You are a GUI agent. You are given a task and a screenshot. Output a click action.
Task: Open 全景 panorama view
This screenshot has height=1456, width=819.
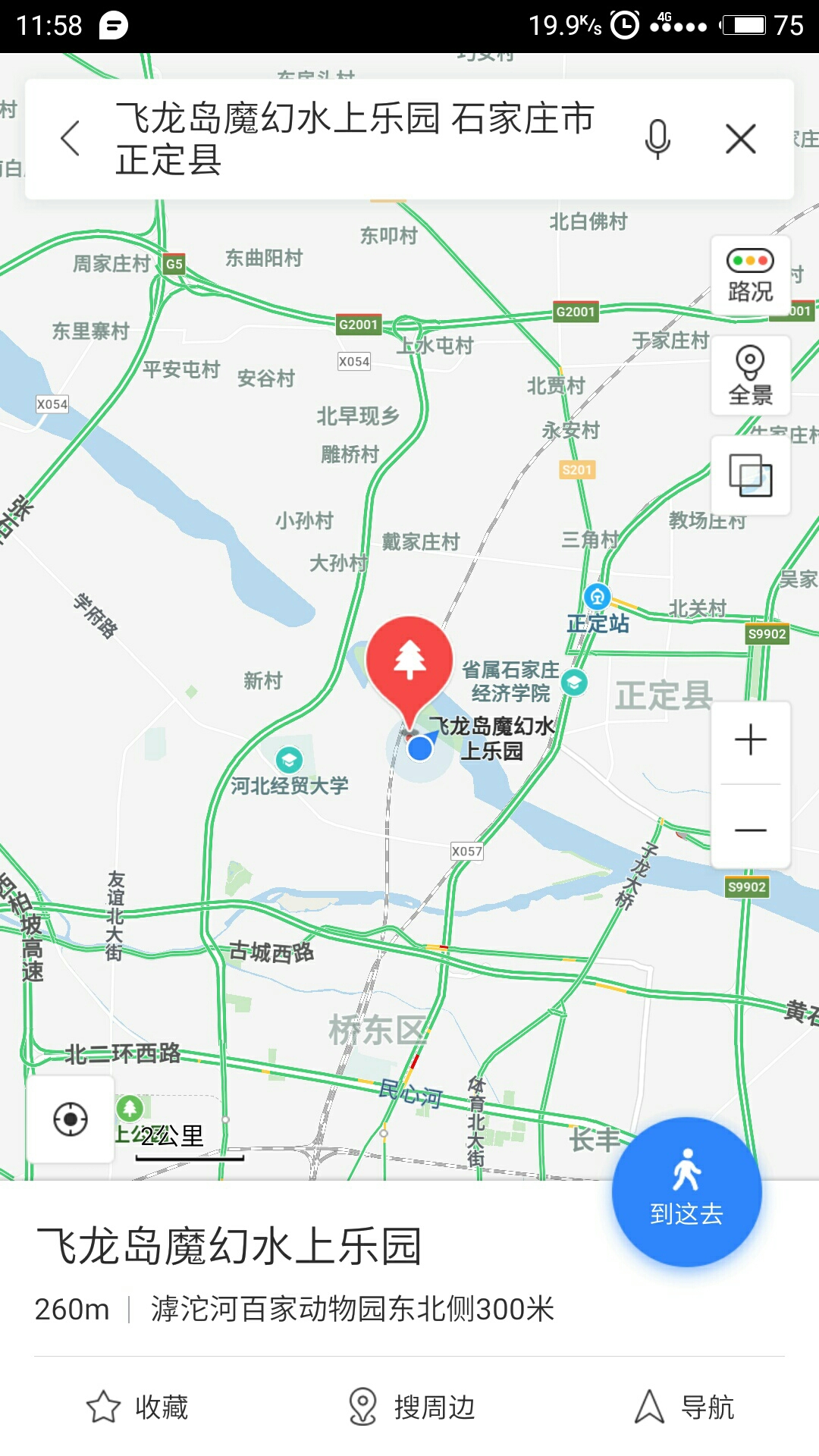[x=751, y=375]
